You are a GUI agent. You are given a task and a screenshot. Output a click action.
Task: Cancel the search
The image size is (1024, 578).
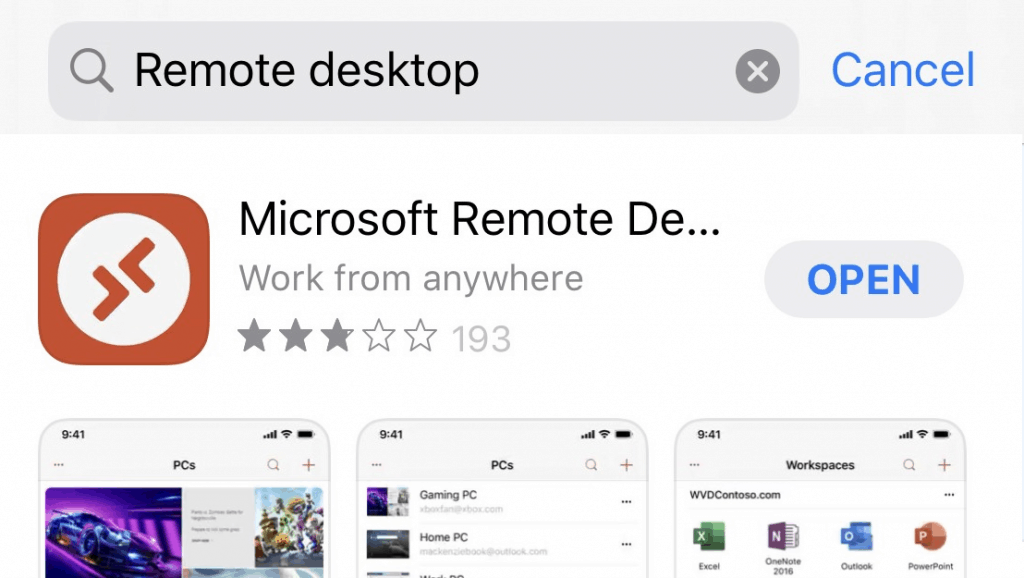click(902, 70)
